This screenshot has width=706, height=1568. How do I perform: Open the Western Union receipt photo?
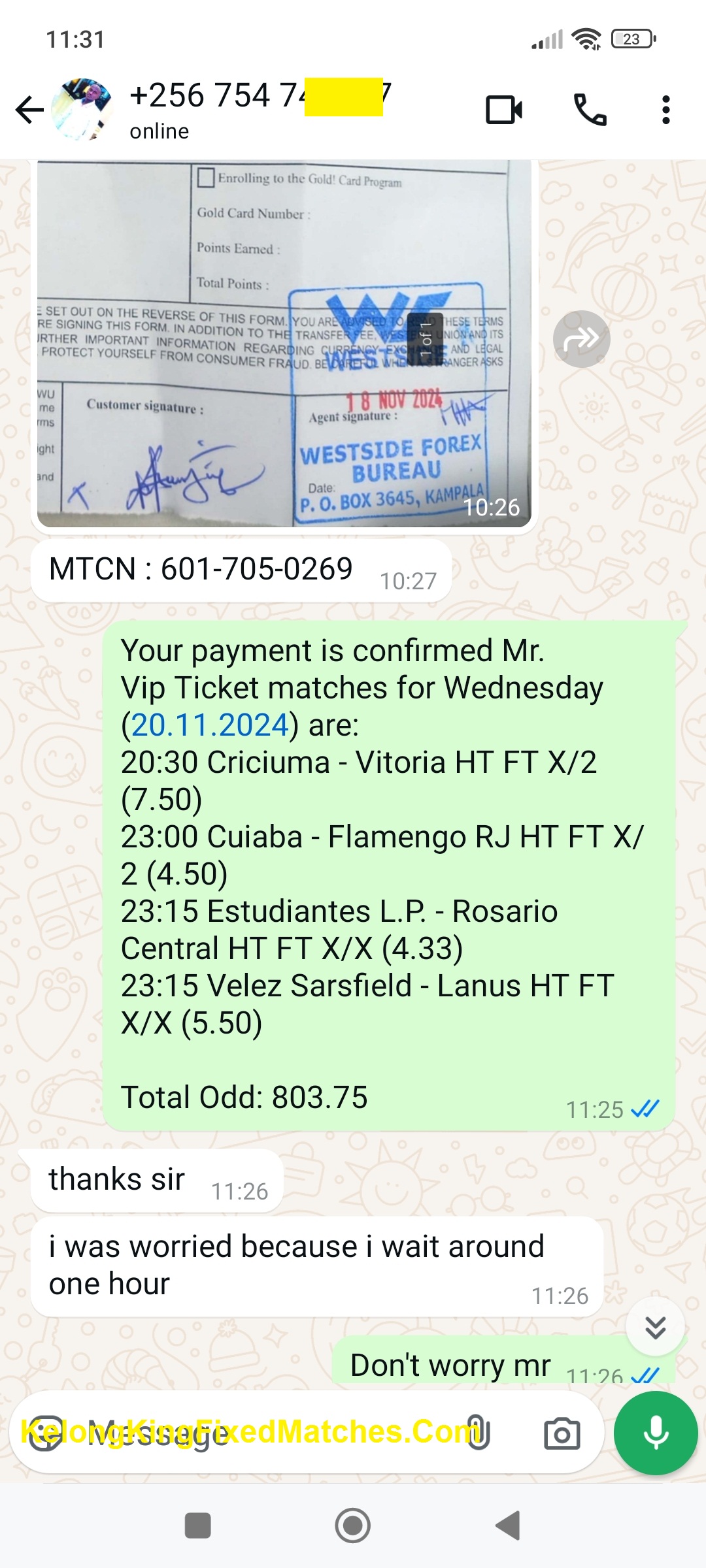pyautogui.click(x=284, y=343)
